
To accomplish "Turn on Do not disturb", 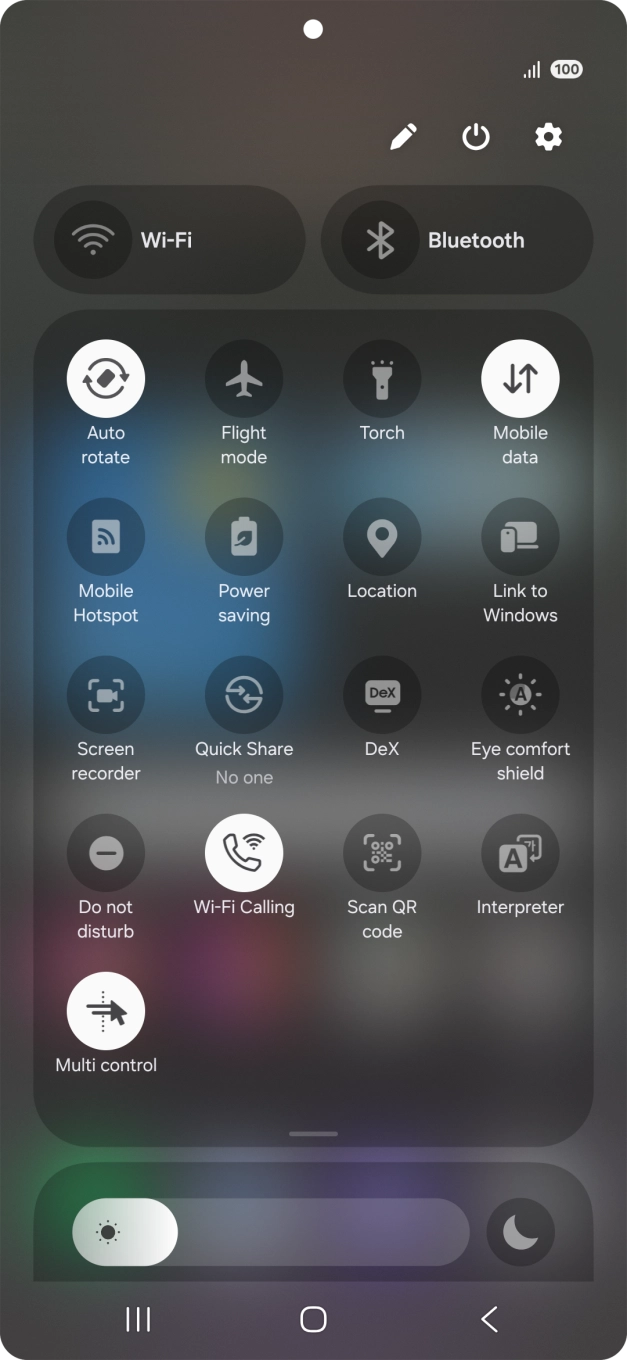I will [x=106, y=853].
